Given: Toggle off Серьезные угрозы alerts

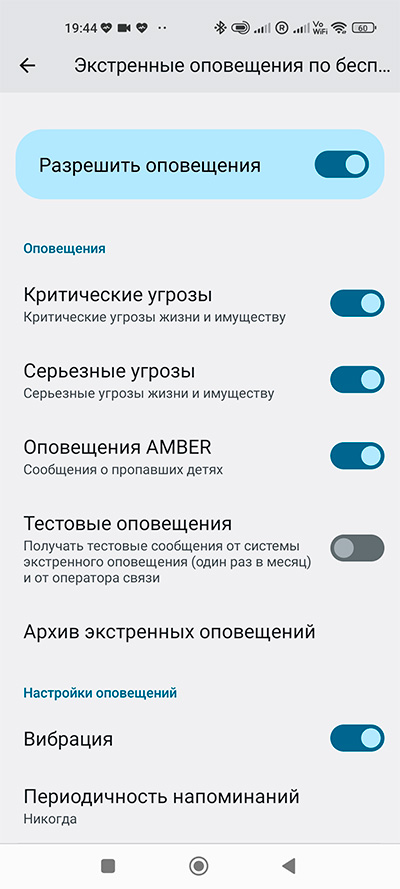Looking at the screenshot, I should (x=358, y=379).
